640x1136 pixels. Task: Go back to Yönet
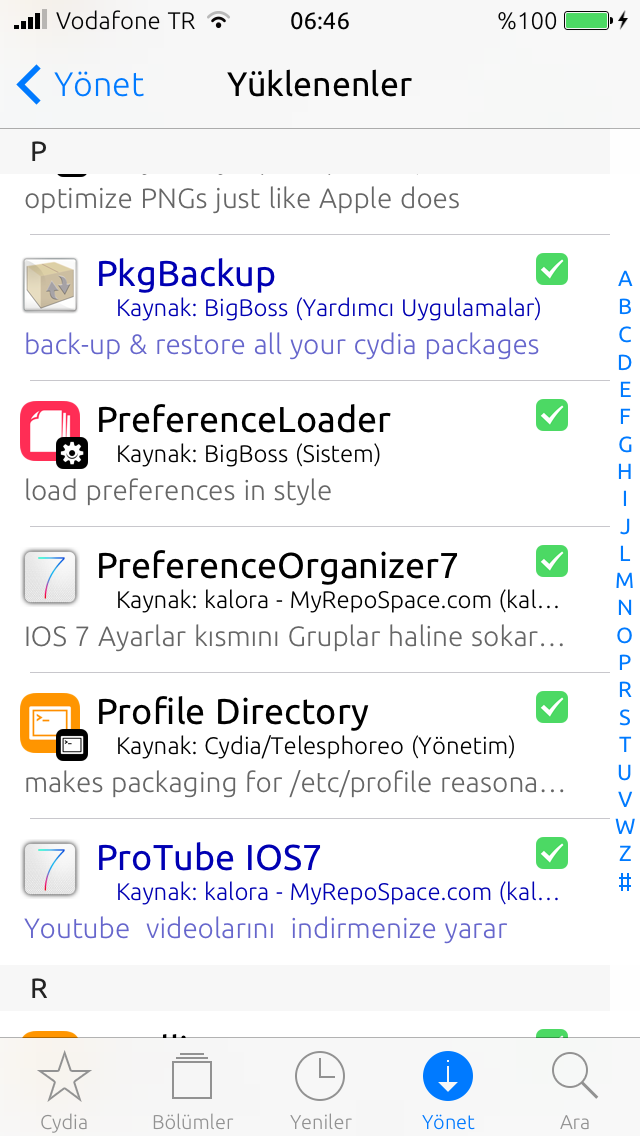[80, 85]
